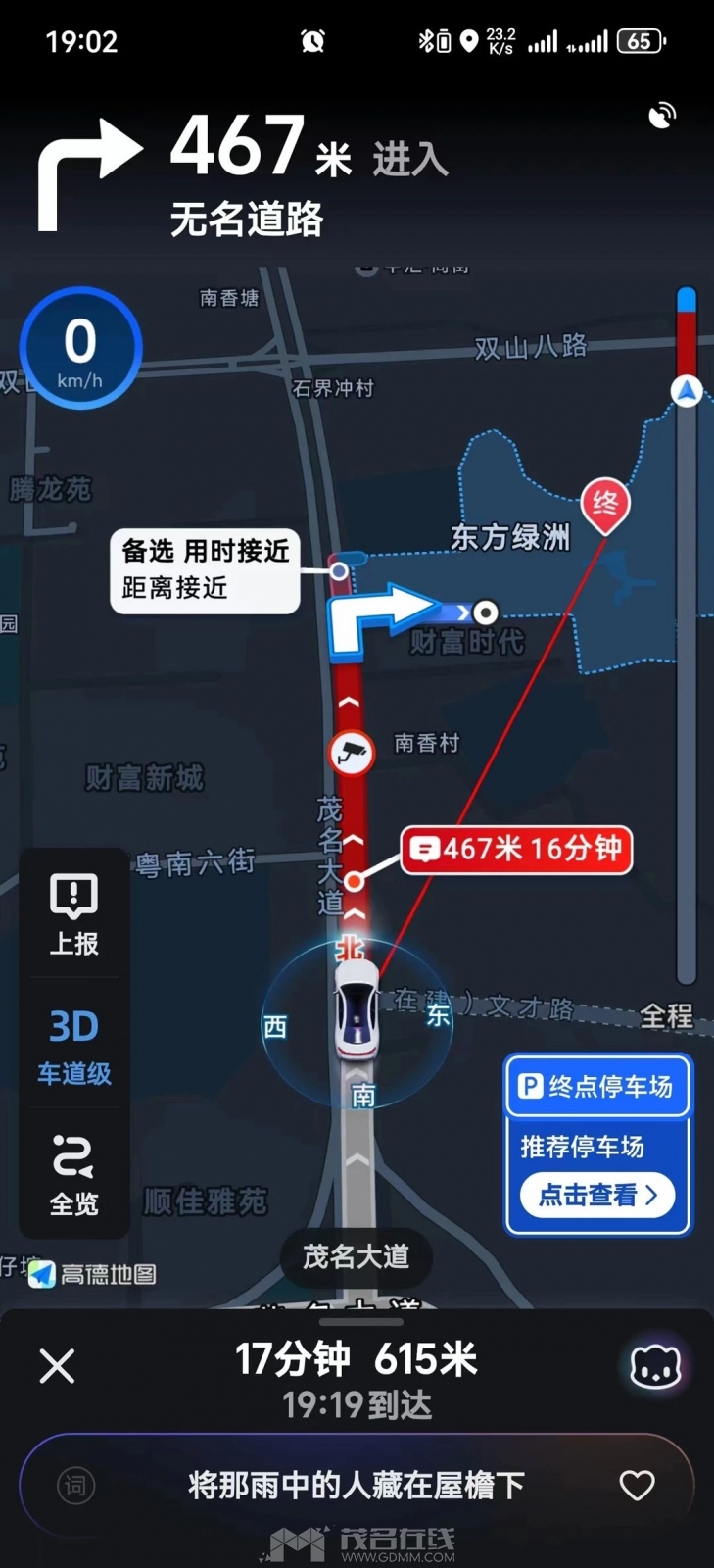Tap the 终点停车场 parking card header

(597, 1086)
